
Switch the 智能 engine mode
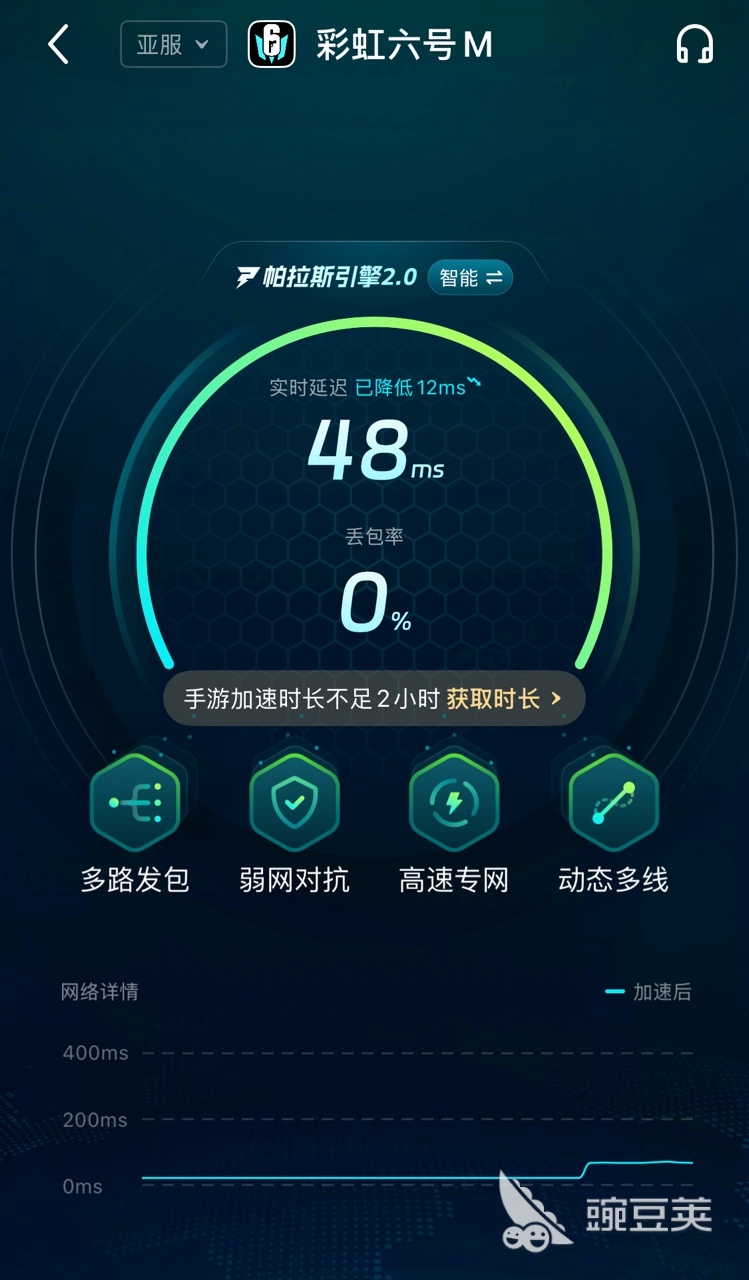tap(470, 278)
